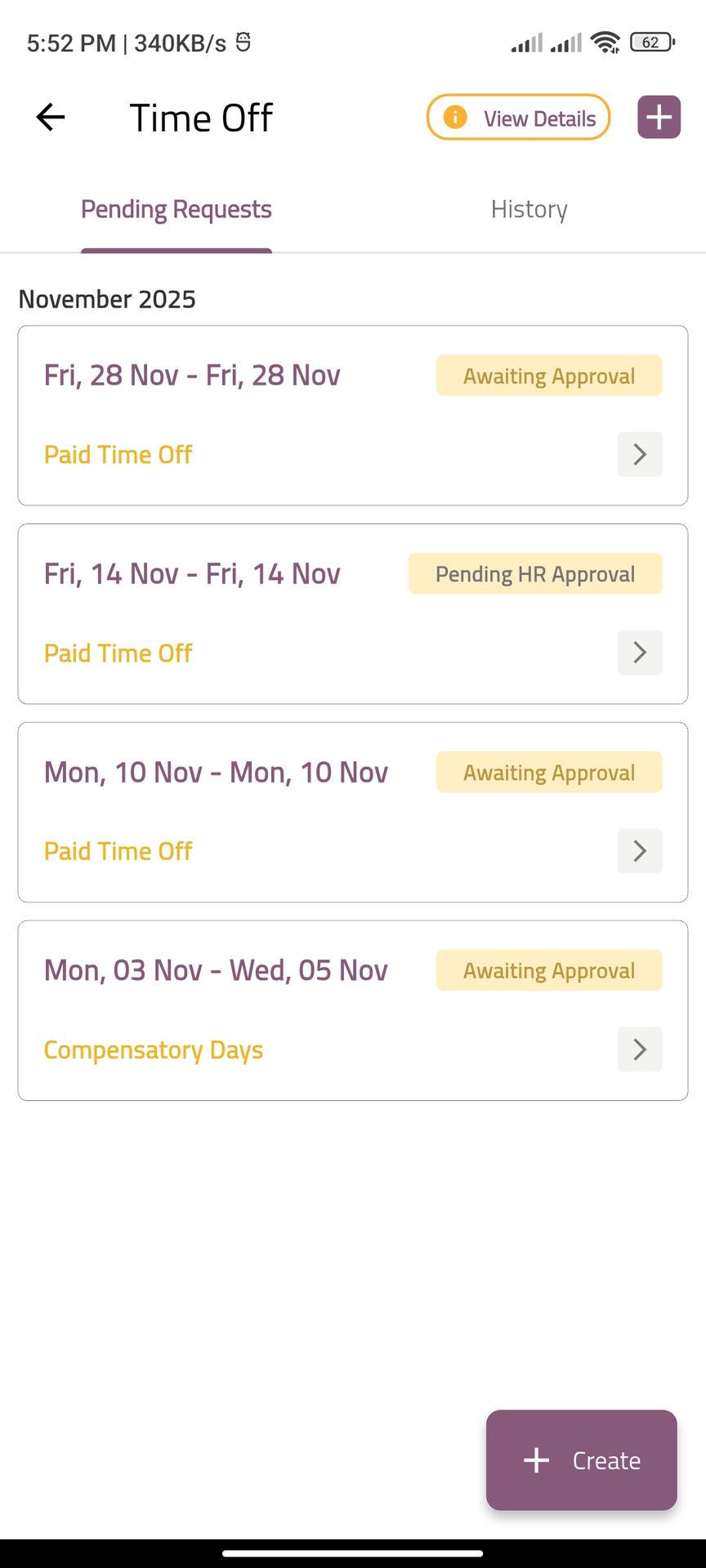Viewport: 706px width, 1568px height.
Task: Tap the purple plus icon in header
Action: [x=659, y=118]
